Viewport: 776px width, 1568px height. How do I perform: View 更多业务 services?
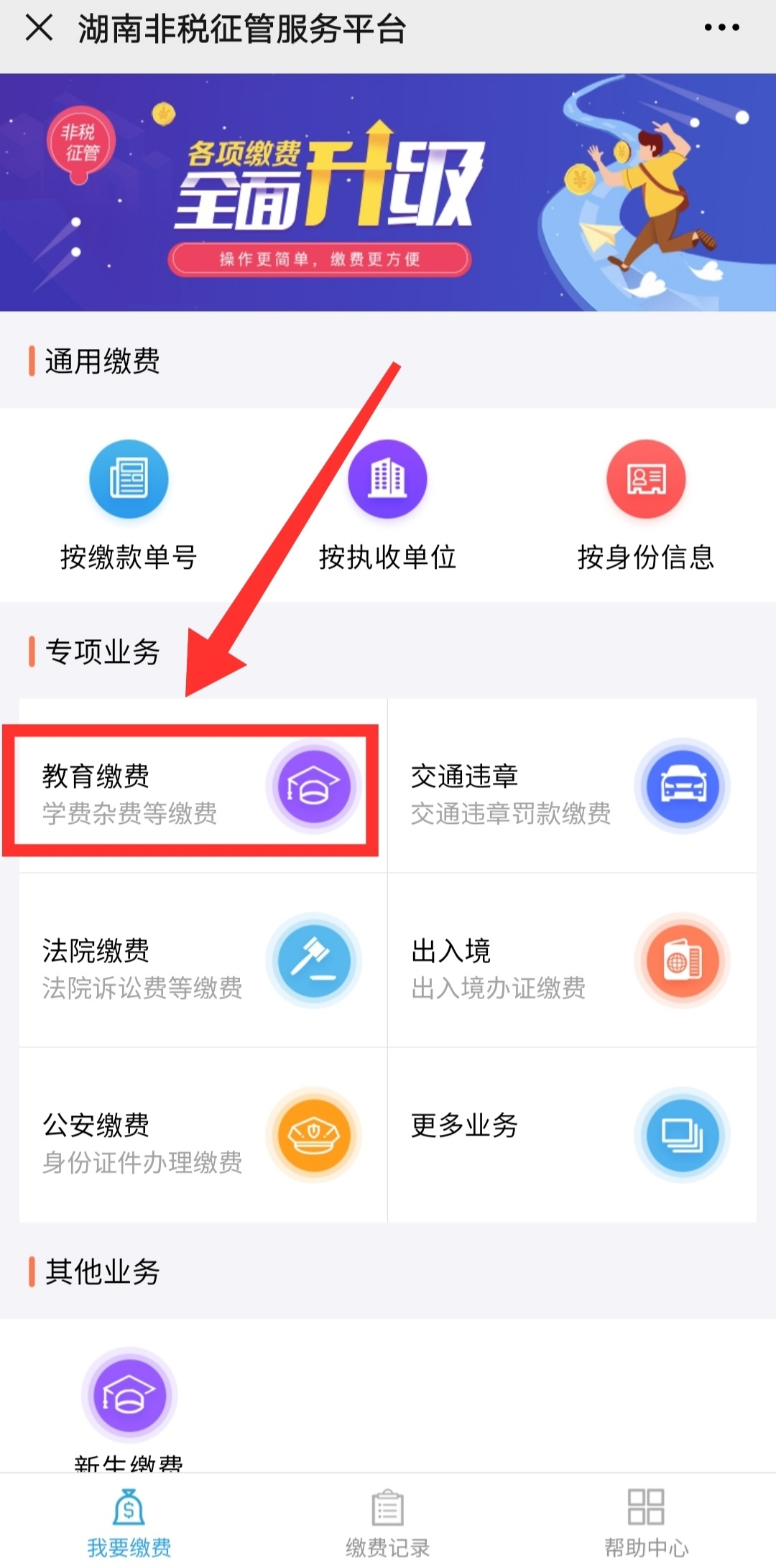pos(572,1136)
